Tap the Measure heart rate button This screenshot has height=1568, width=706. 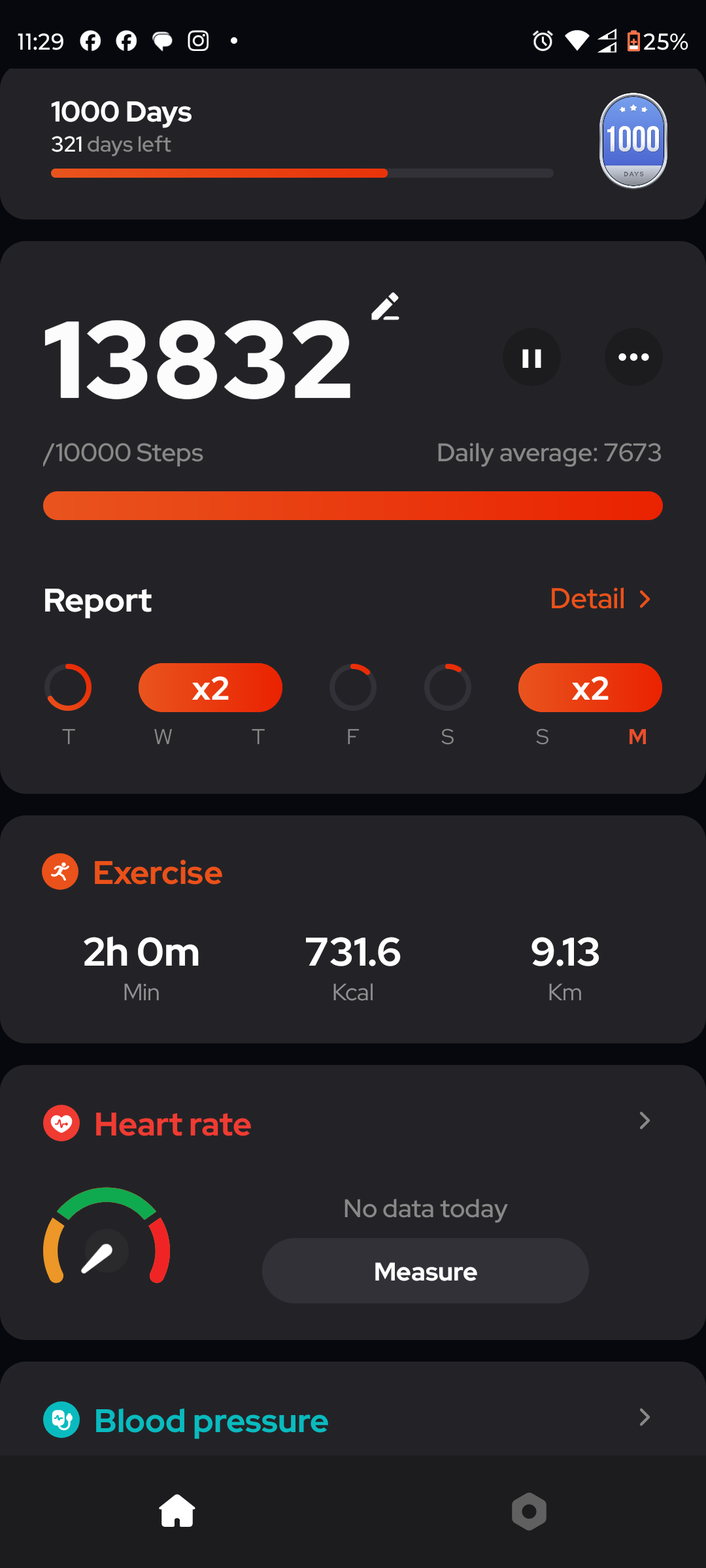pos(426,1271)
